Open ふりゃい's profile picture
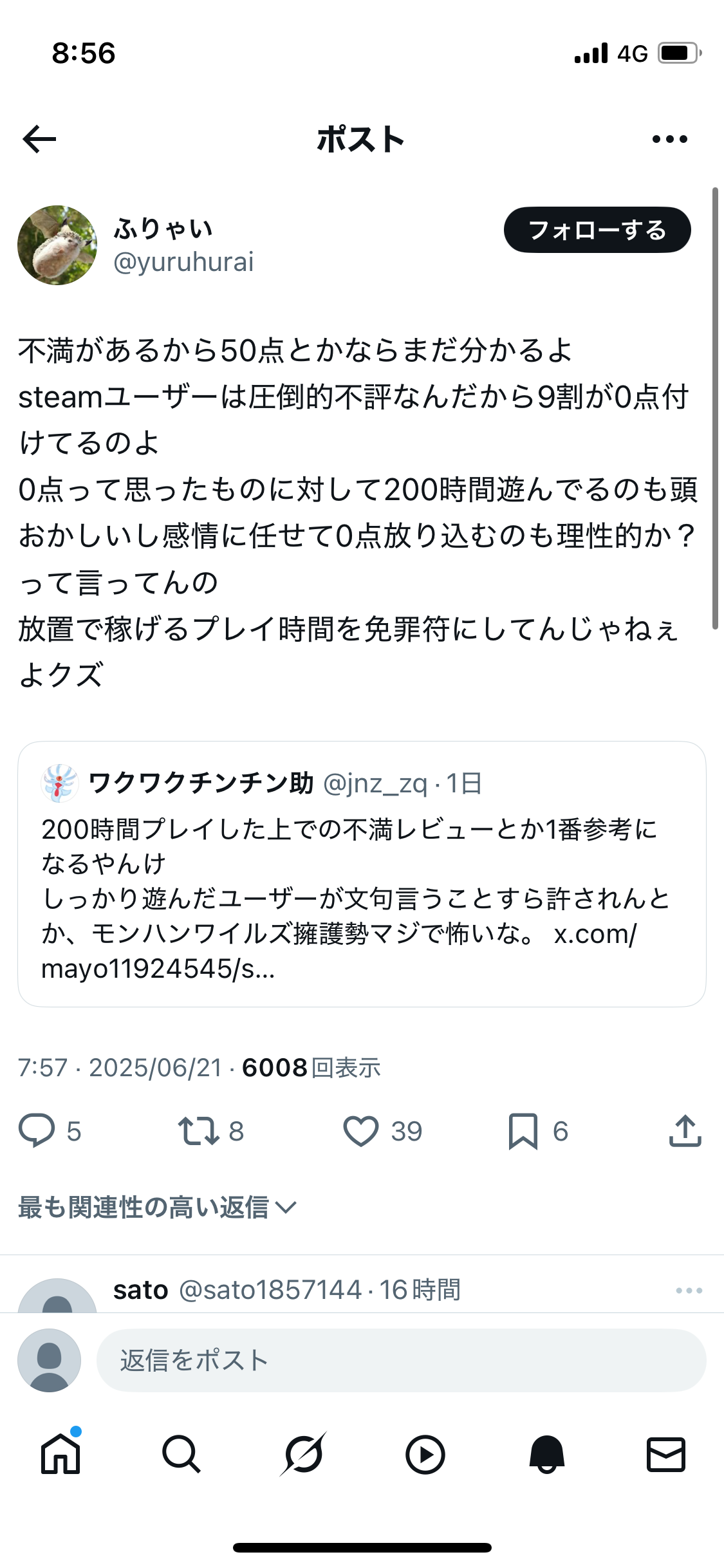Screen dimensions: 724x1568 click(57, 245)
